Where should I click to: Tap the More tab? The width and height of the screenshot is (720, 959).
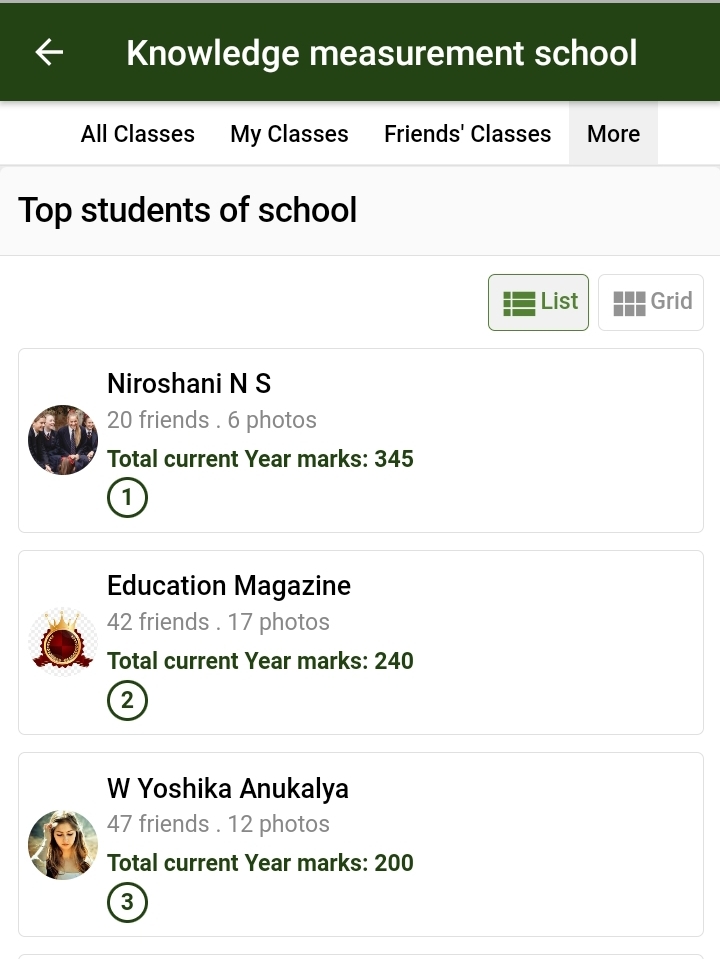pos(613,134)
